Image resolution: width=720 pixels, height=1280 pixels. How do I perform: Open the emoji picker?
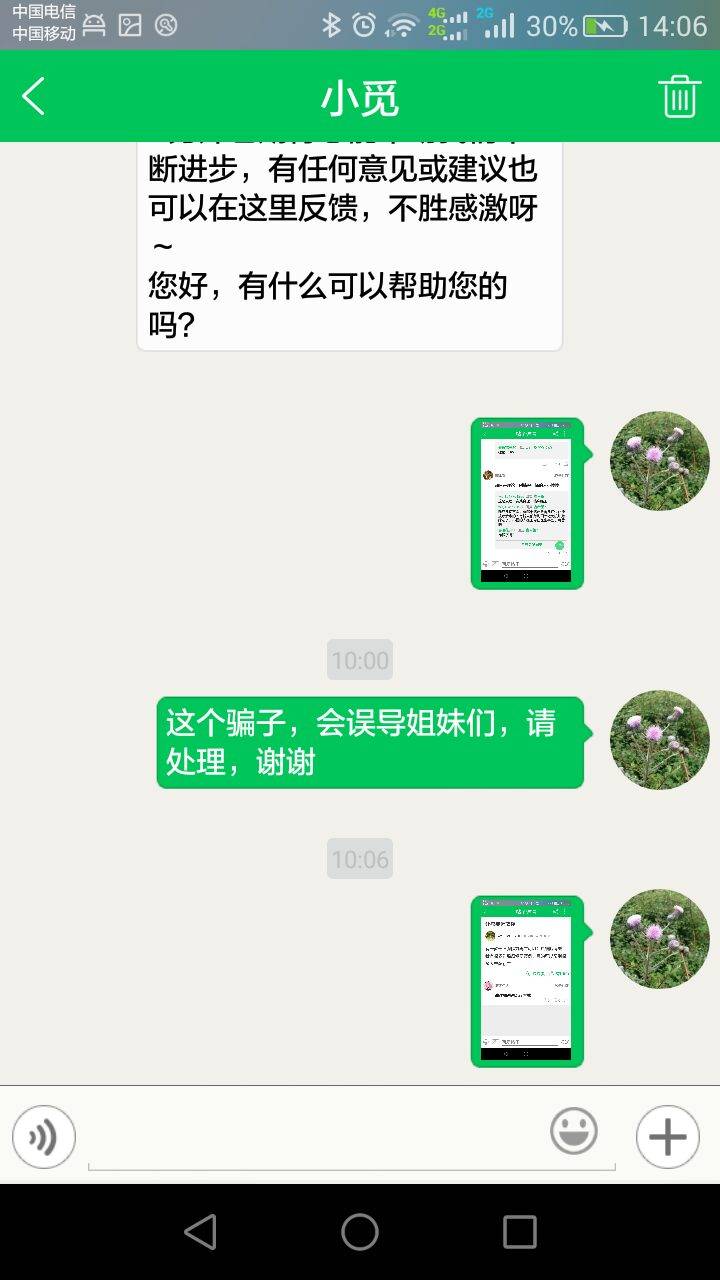[574, 1132]
